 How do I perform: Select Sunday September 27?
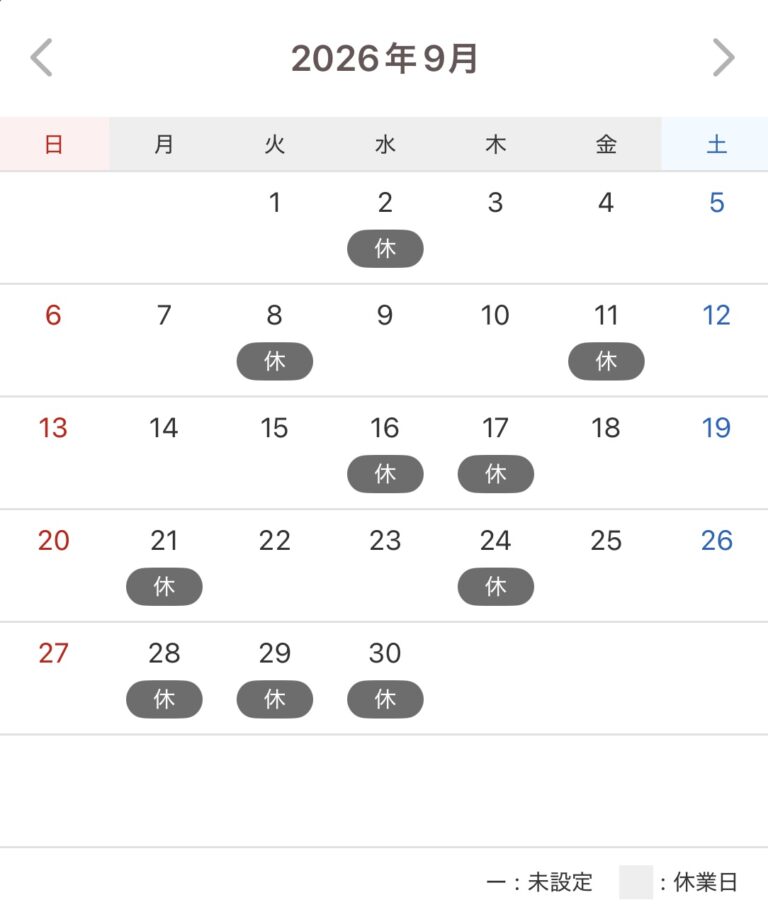click(53, 679)
